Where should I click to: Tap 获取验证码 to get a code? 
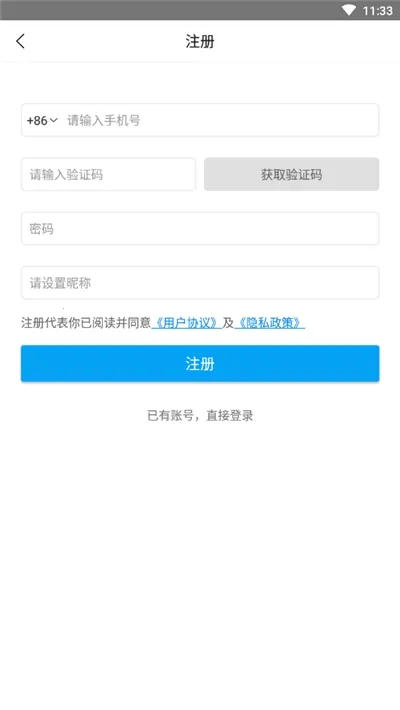coord(291,174)
